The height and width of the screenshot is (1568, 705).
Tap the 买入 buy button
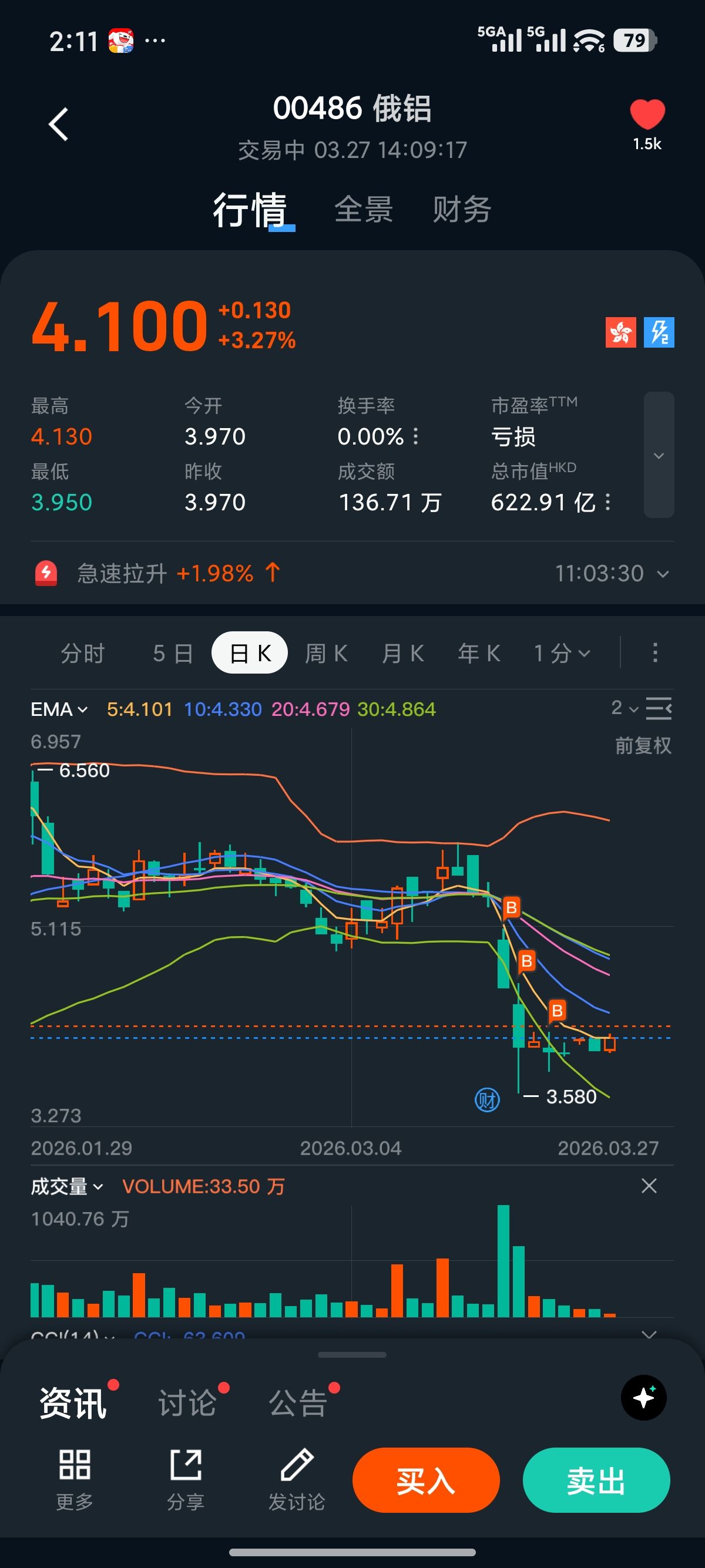tap(425, 1480)
